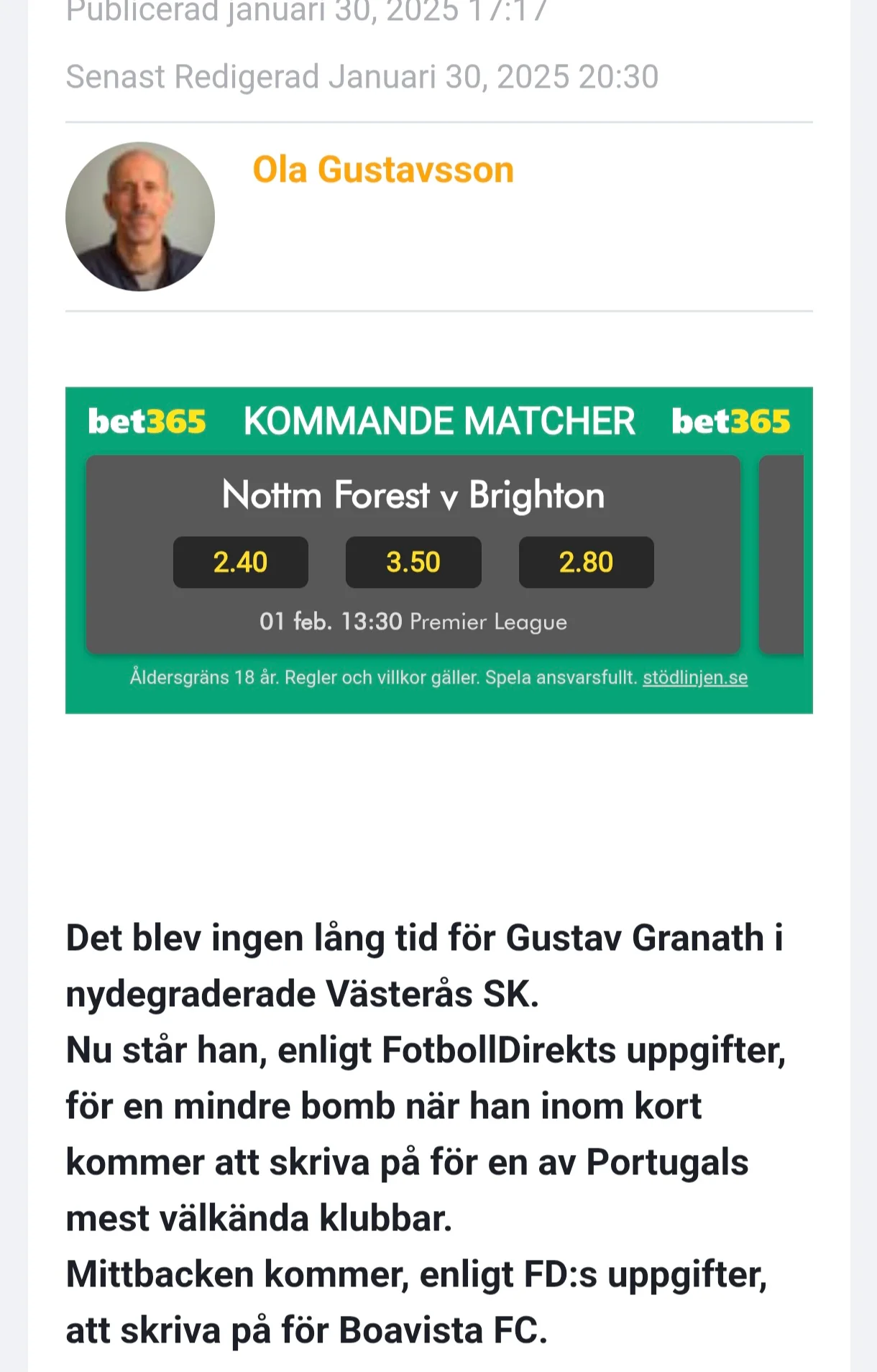The image size is (877, 1372).
Task: Open author Ola Gustavsson's profile
Action: [x=383, y=170]
